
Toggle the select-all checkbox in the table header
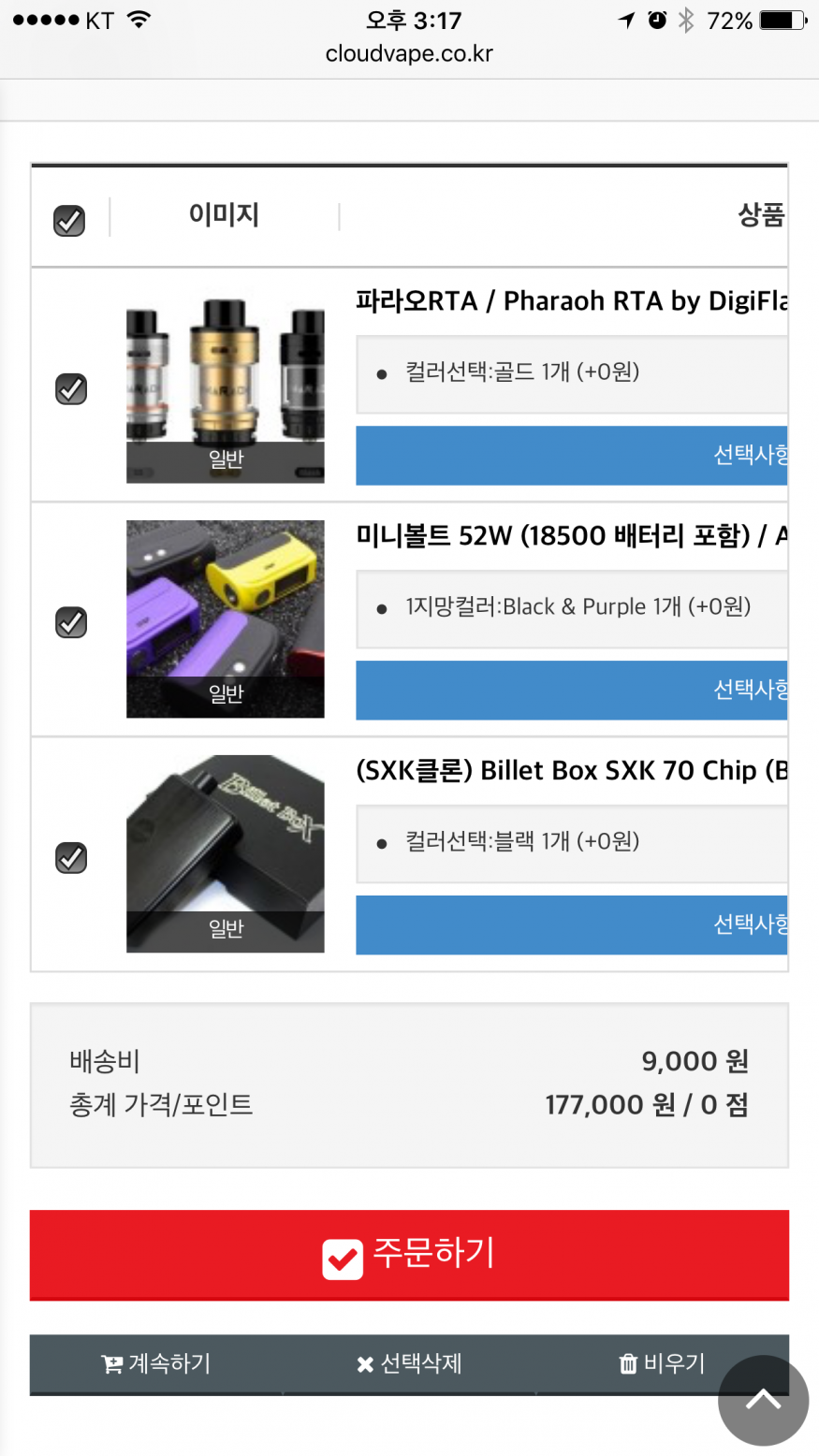pos(69,221)
